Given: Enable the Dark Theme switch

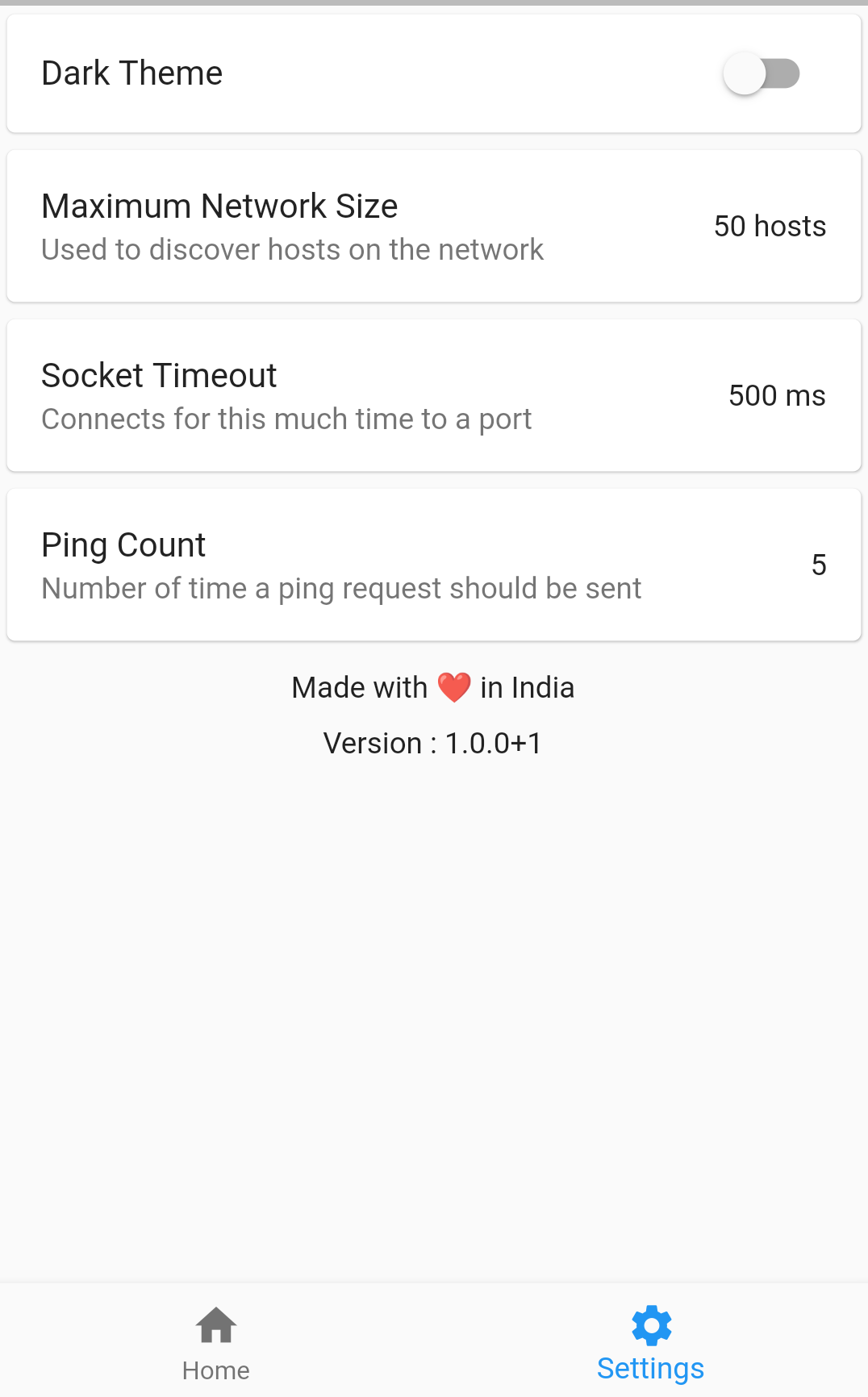Looking at the screenshot, I should (761, 74).
